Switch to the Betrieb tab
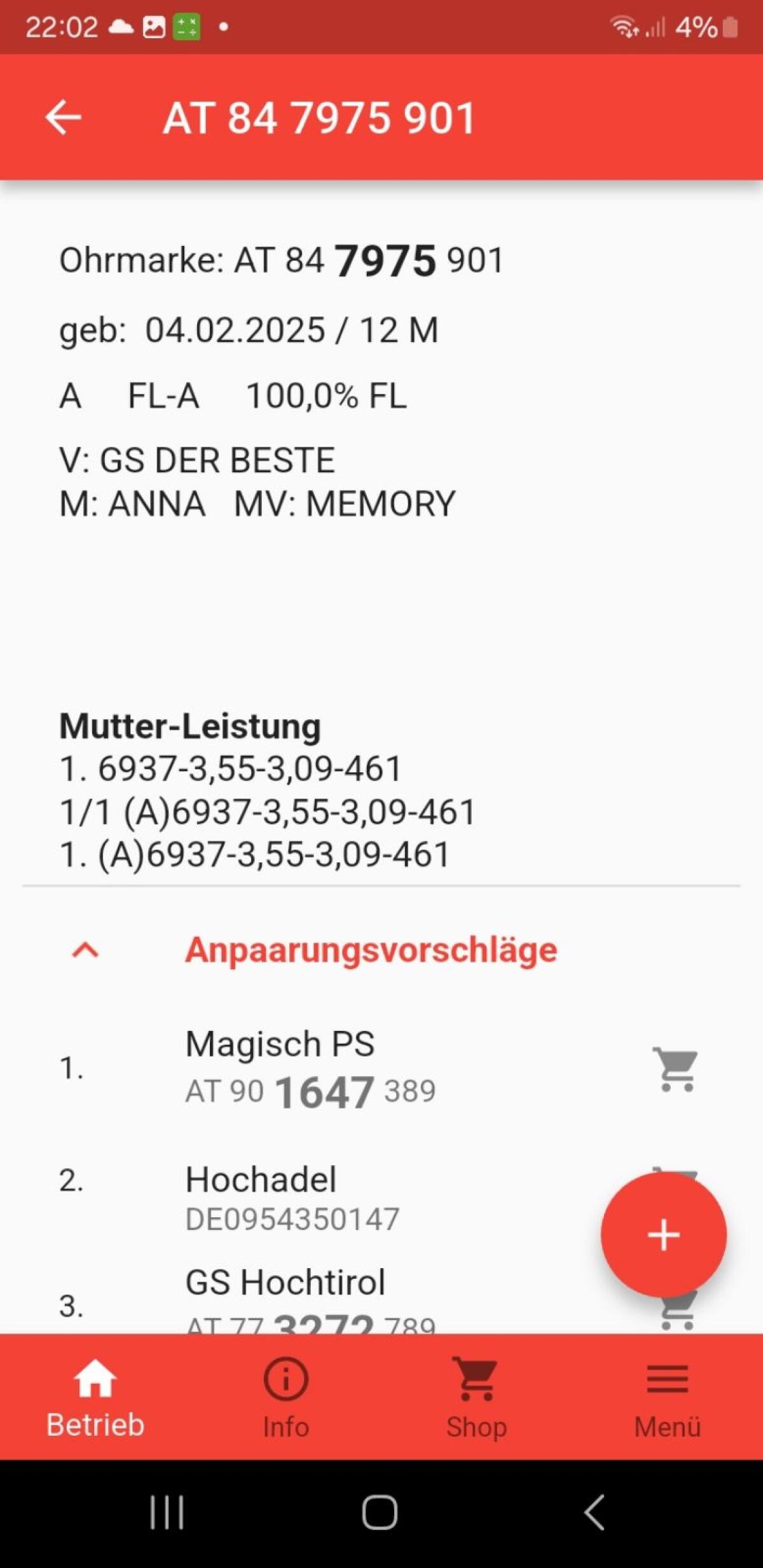Screen dimensions: 763x1568 point(95,1397)
